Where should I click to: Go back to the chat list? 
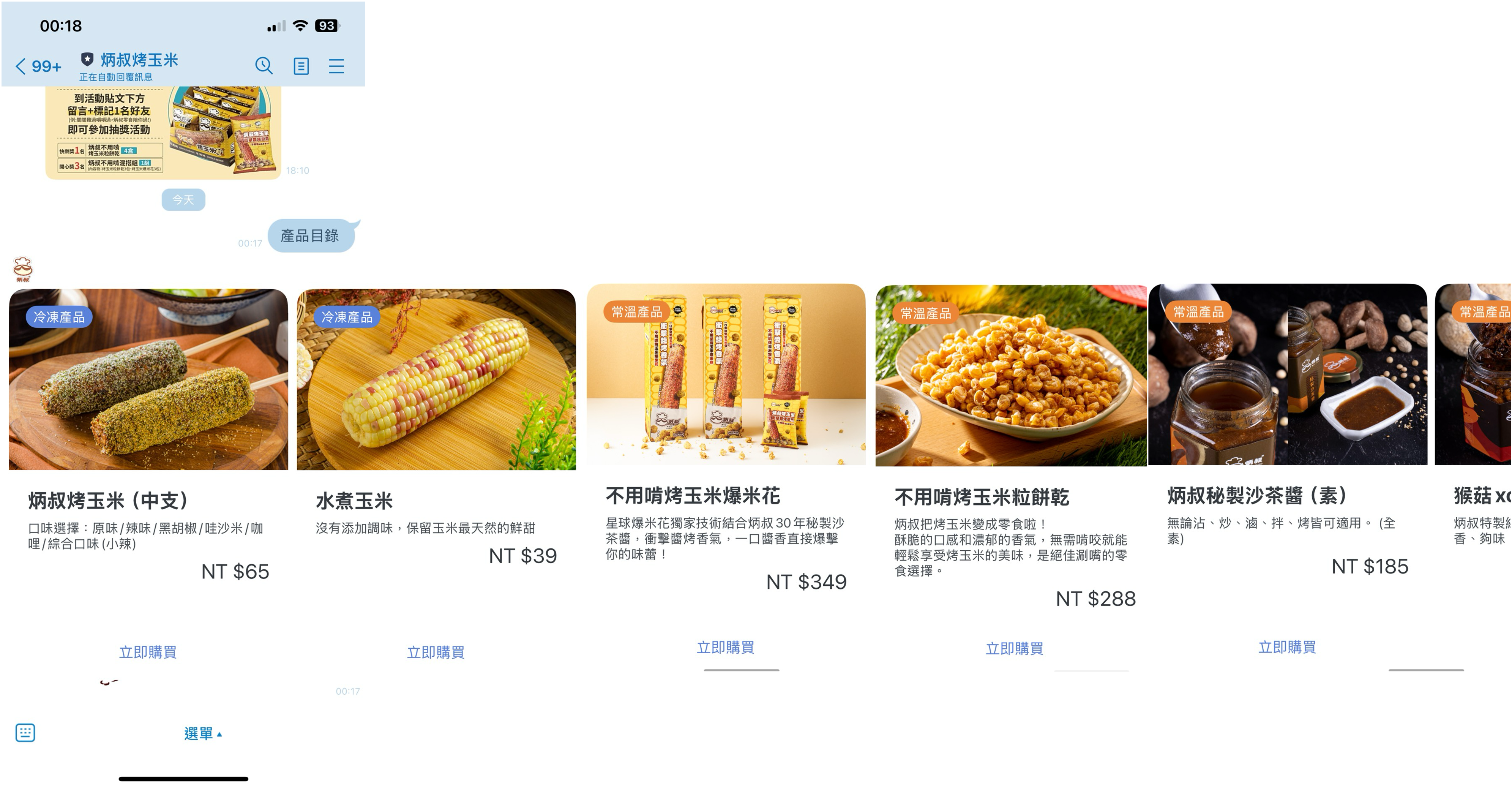tap(38, 66)
